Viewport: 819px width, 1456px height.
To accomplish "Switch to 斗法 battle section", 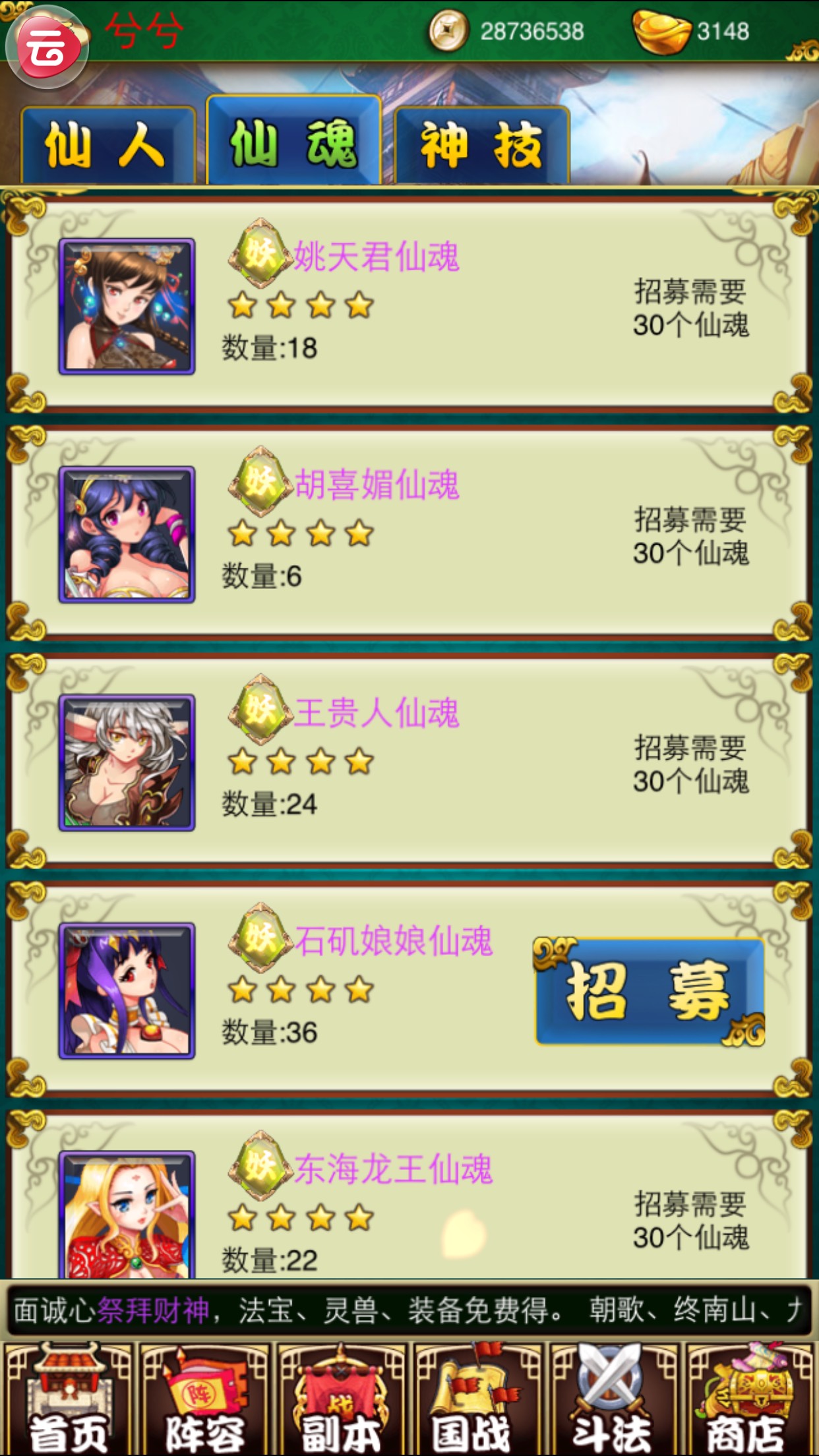I will [x=613, y=1399].
